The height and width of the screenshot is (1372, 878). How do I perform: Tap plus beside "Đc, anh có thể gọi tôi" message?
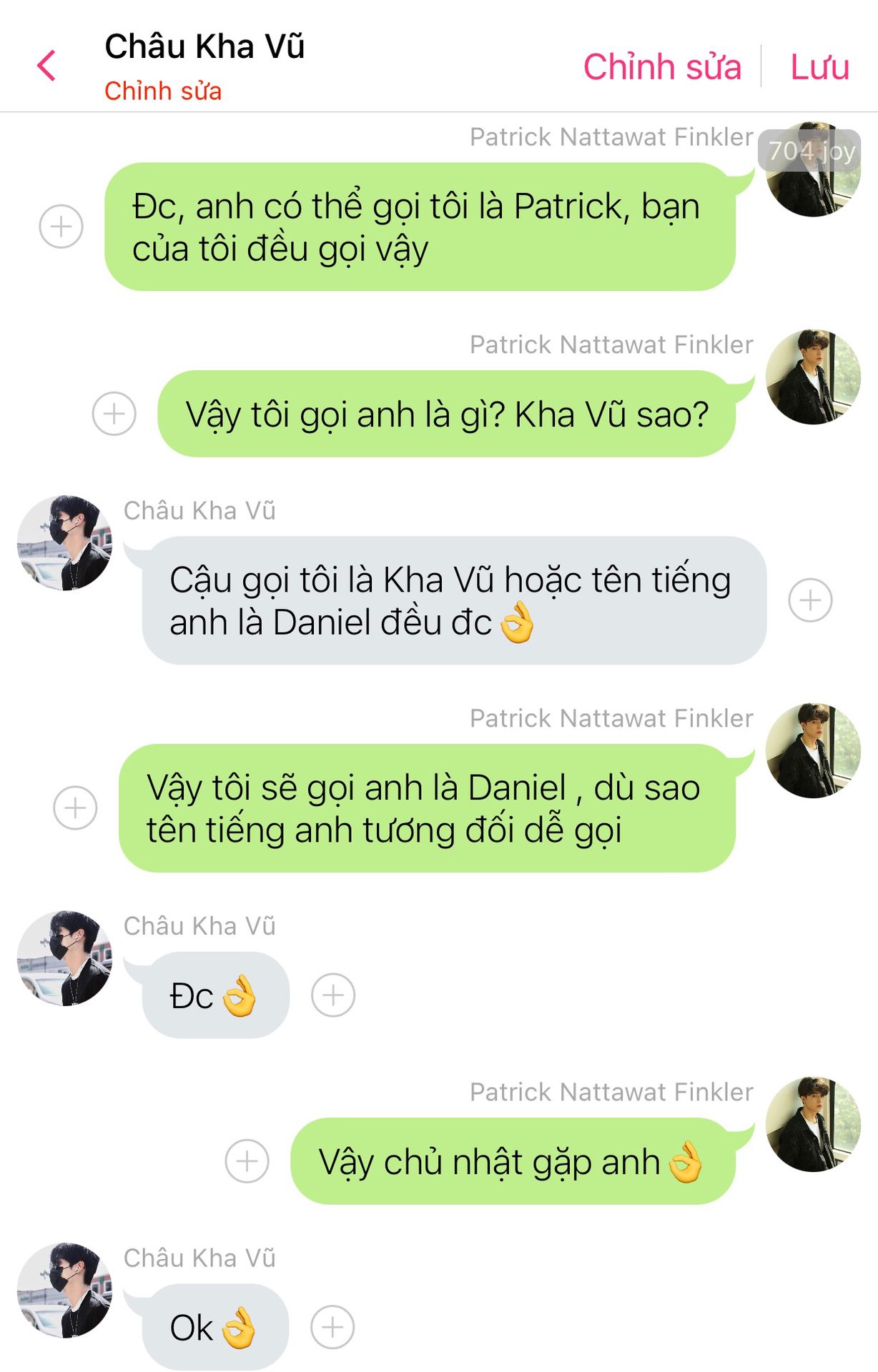coord(61,227)
